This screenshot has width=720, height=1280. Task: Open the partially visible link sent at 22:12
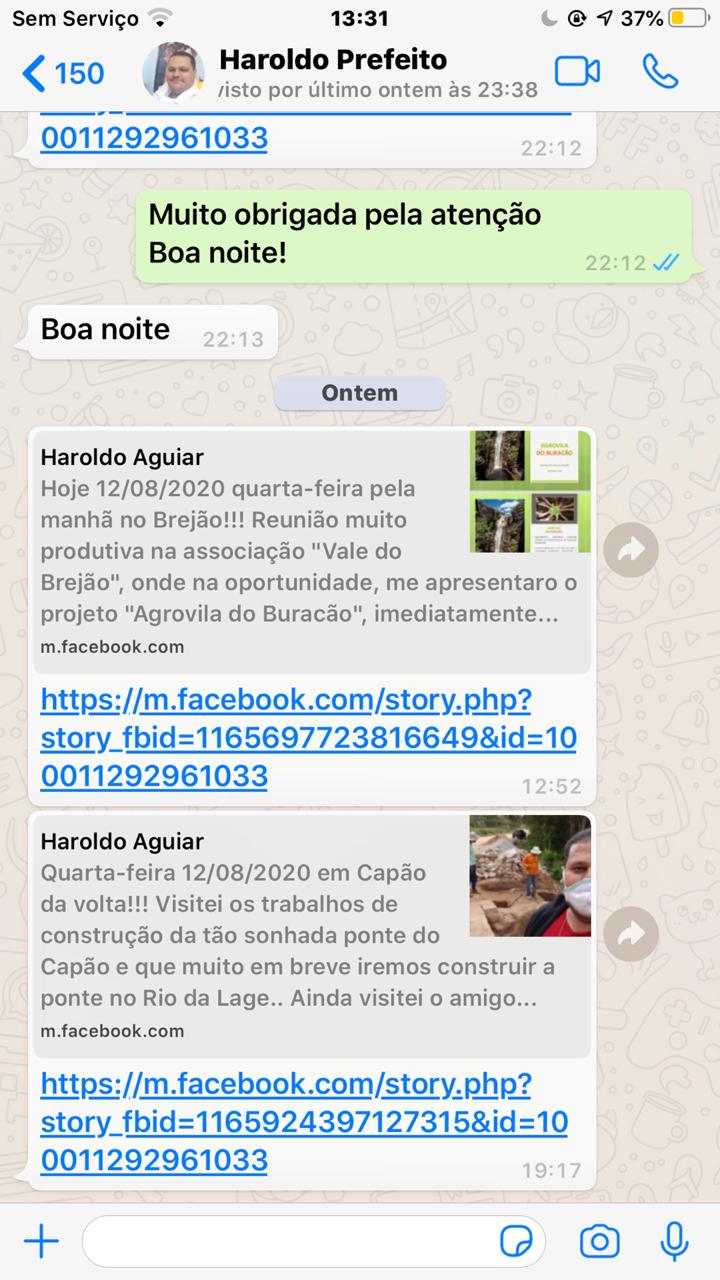coord(154,137)
